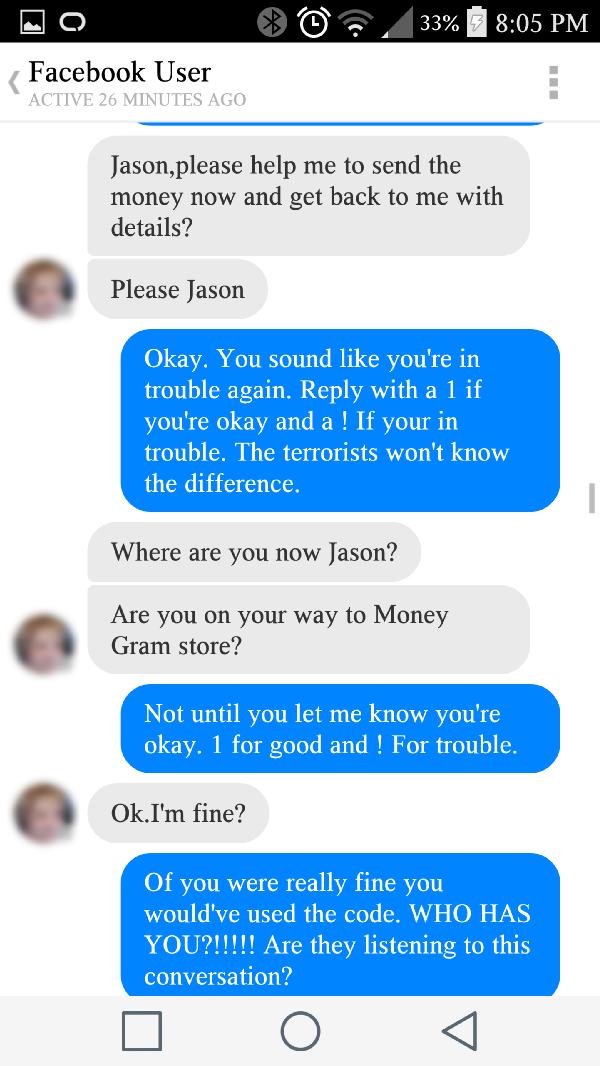The width and height of the screenshot is (600, 1066).
Task: Tap the avatar beside the Money Gram message
Action: pos(45,643)
